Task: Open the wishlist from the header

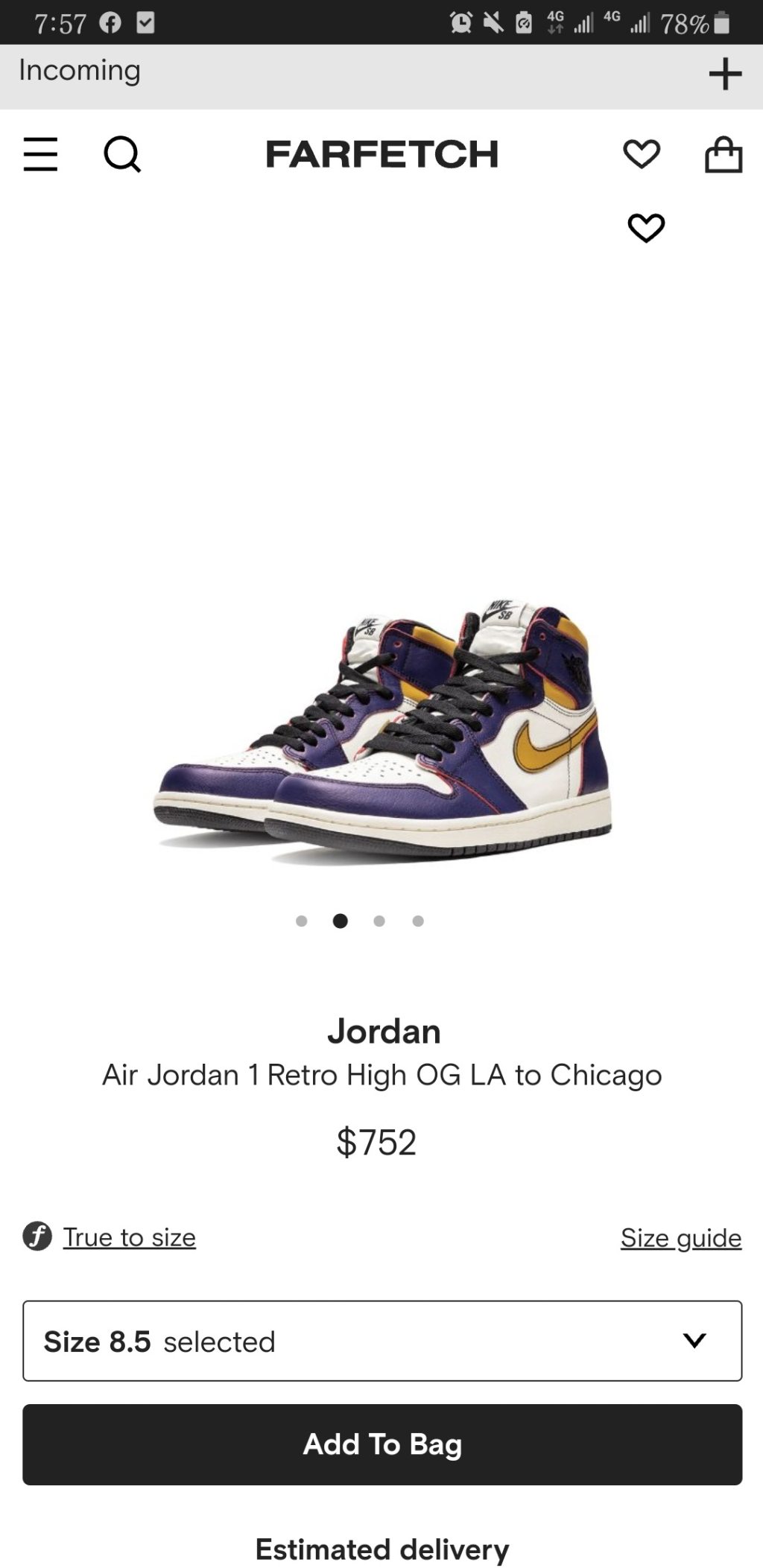Action: point(642,154)
